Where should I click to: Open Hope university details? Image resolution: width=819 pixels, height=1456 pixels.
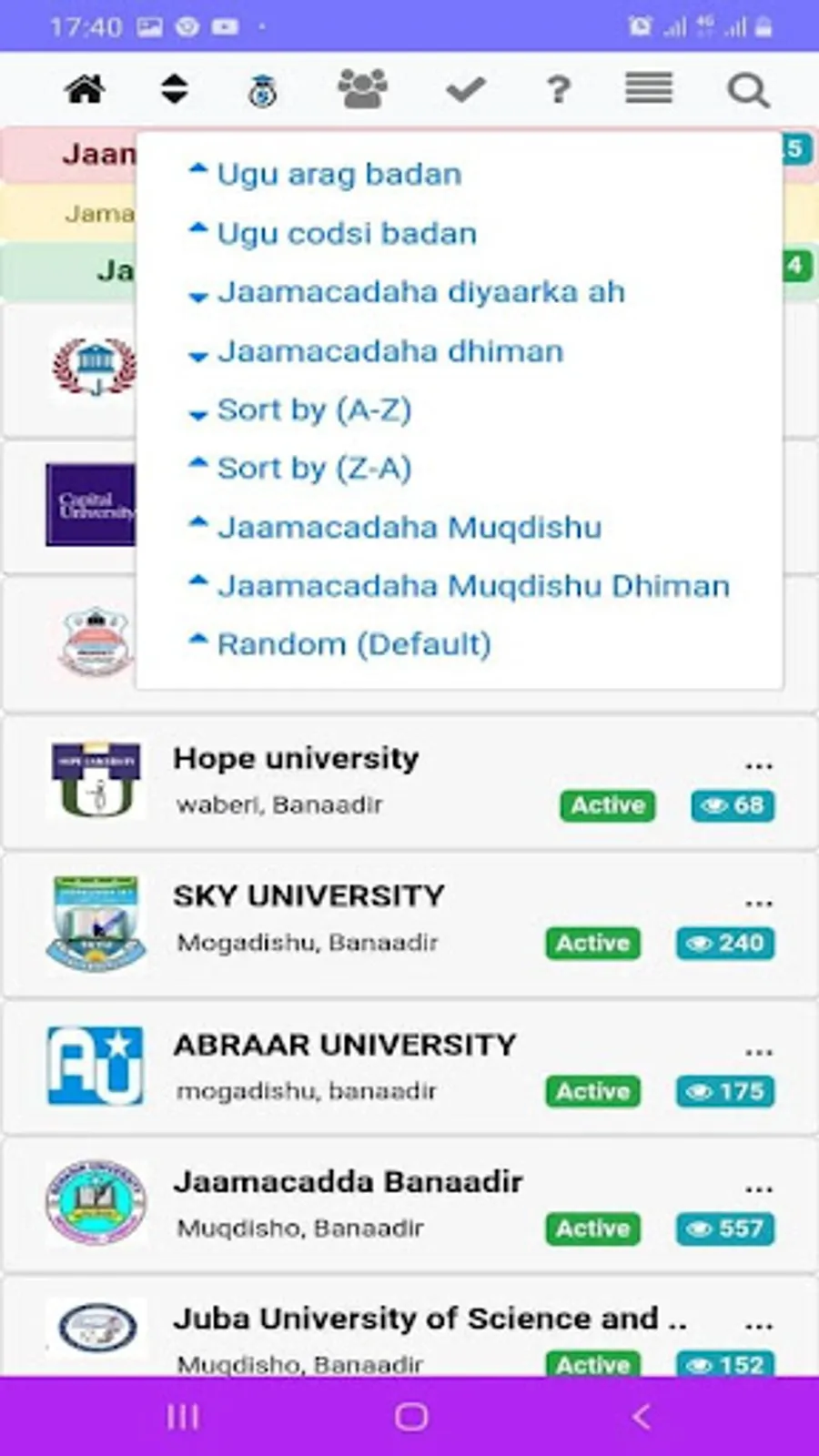(x=296, y=758)
